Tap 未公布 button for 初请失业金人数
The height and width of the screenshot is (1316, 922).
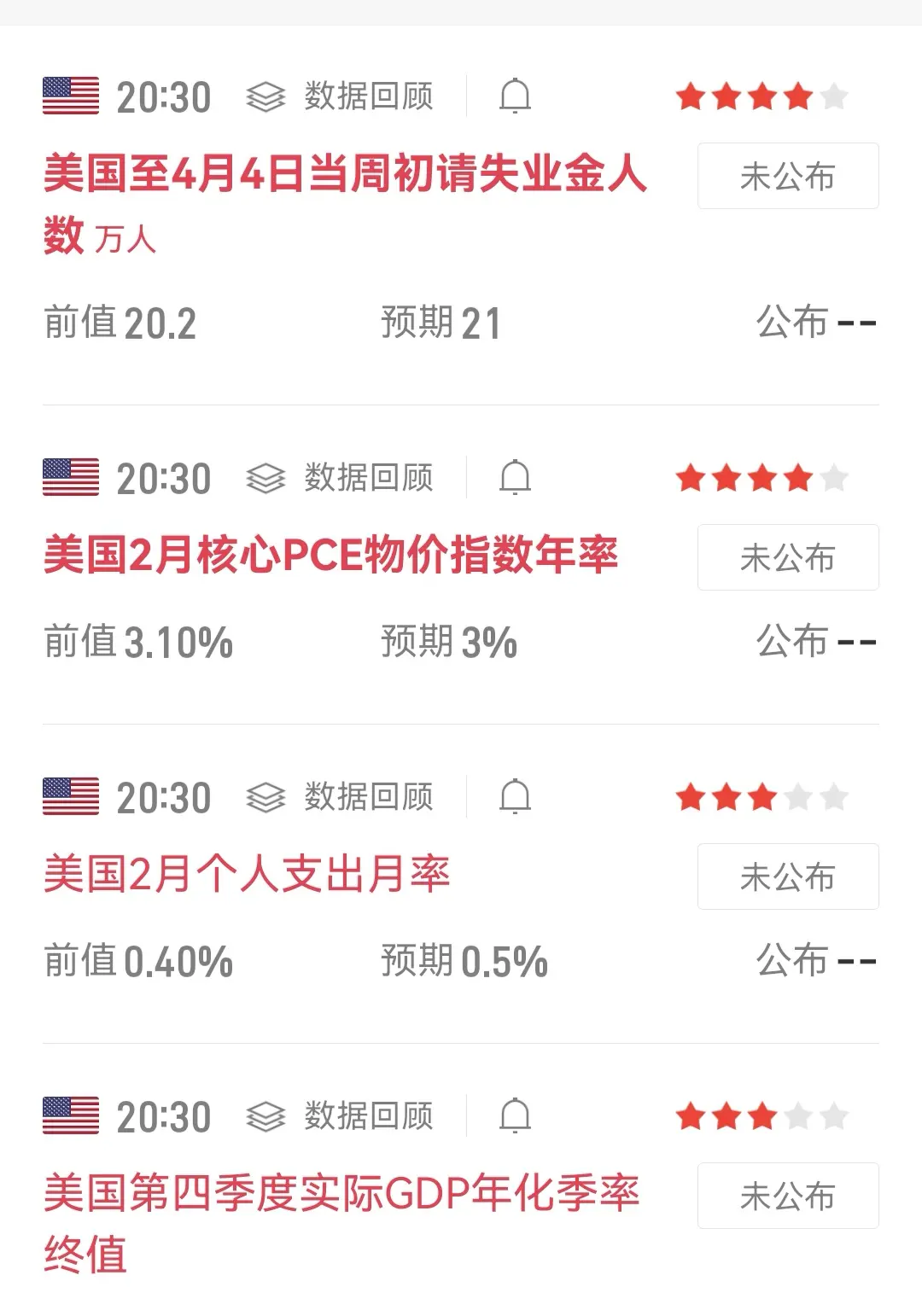click(787, 177)
